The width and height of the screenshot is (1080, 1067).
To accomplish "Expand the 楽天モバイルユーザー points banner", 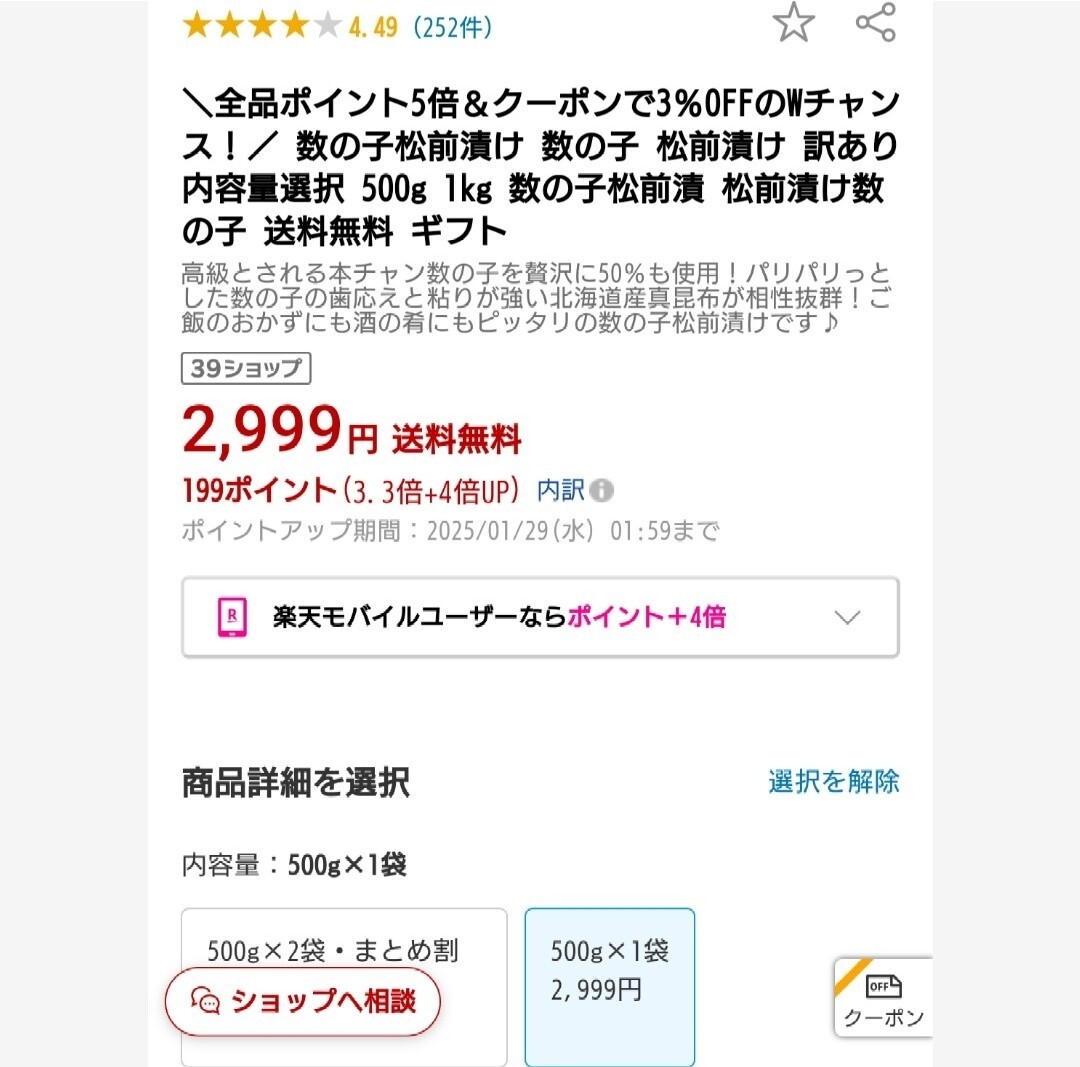I will tap(540, 617).
